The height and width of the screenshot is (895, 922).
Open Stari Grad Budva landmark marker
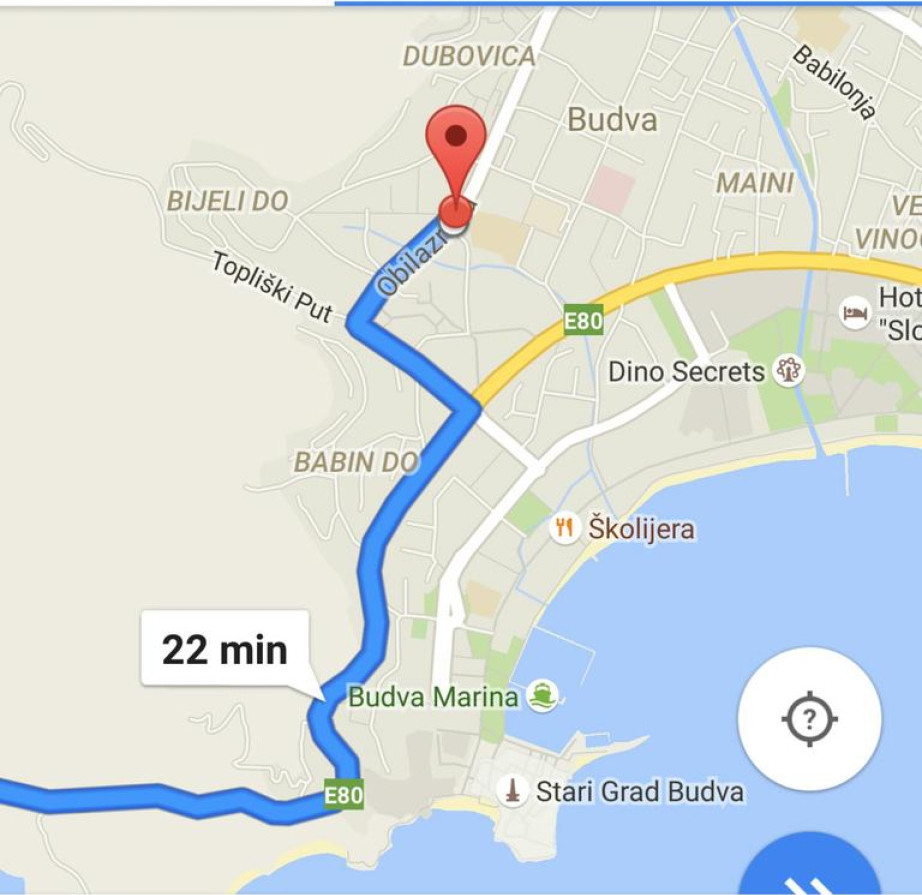[x=512, y=791]
